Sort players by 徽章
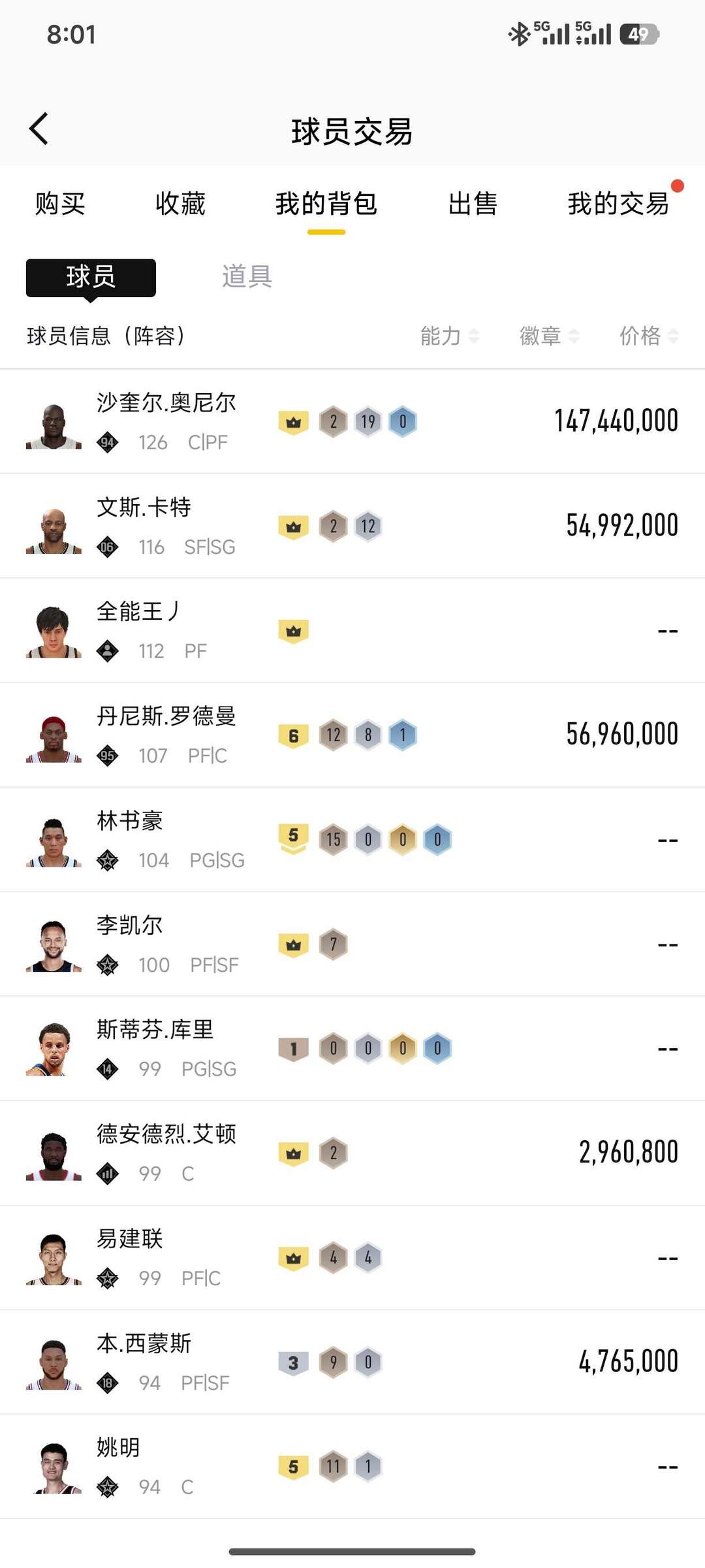This screenshot has width=705, height=1568. click(549, 336)
